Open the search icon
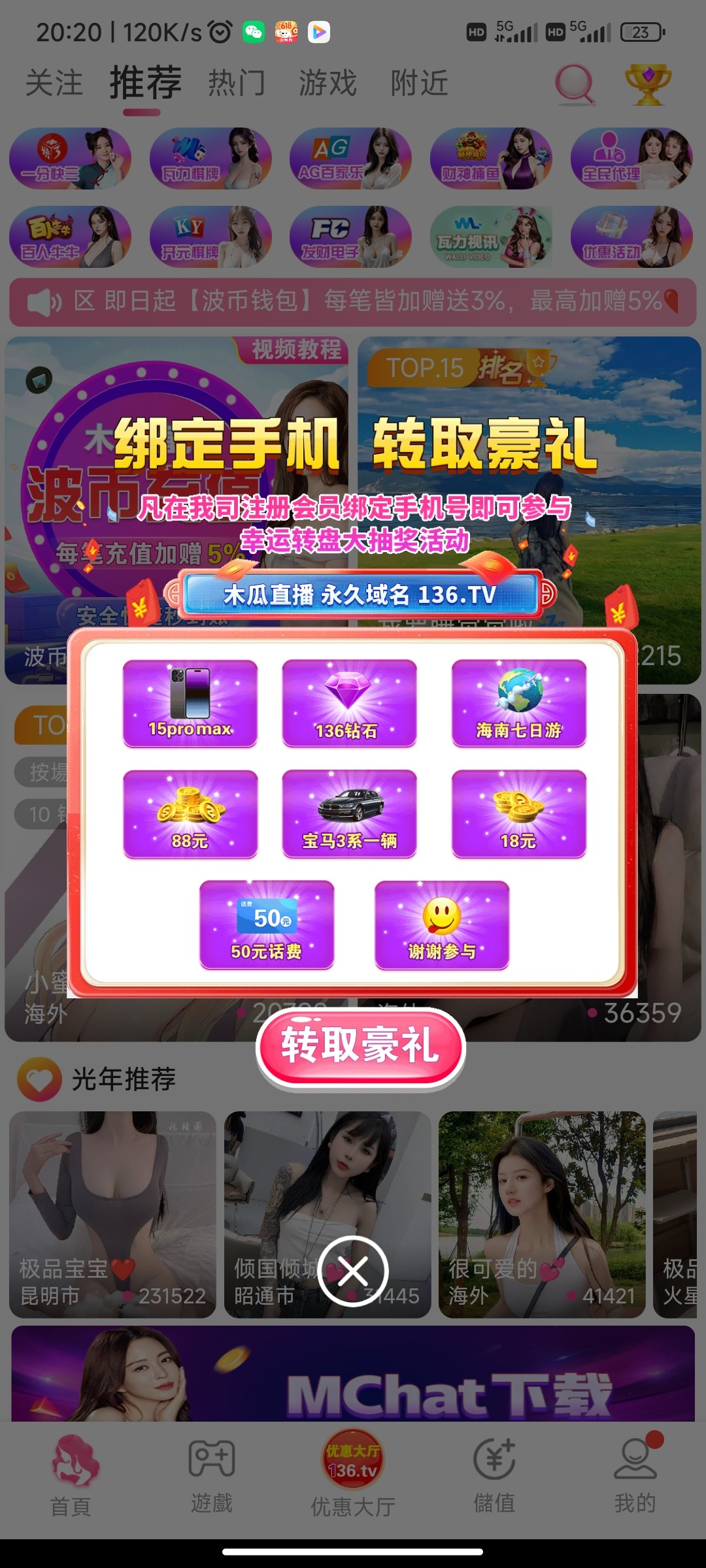706x1568 pixels. coord(575,84)
